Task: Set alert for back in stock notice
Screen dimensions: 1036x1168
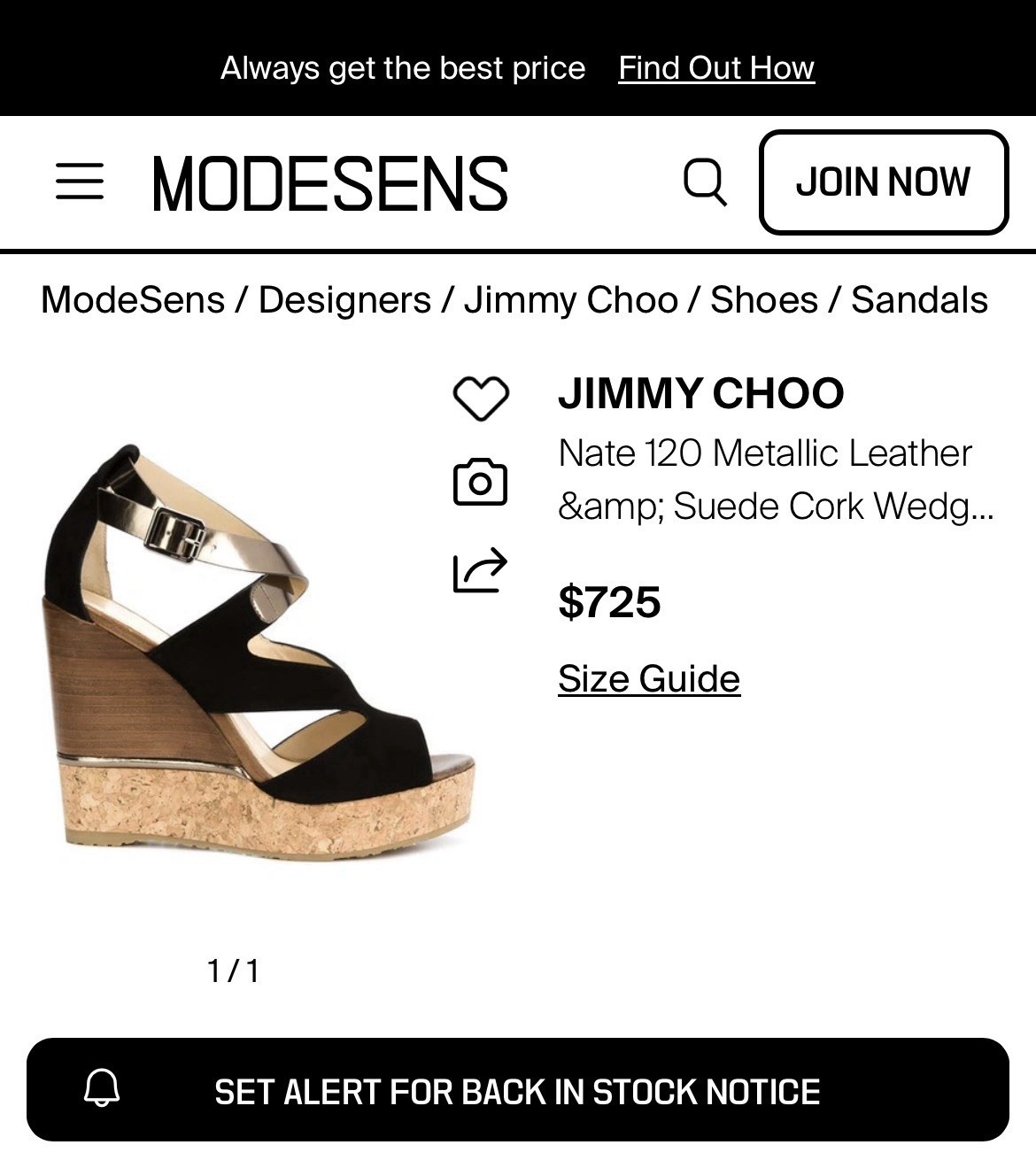Action: 518,1090
